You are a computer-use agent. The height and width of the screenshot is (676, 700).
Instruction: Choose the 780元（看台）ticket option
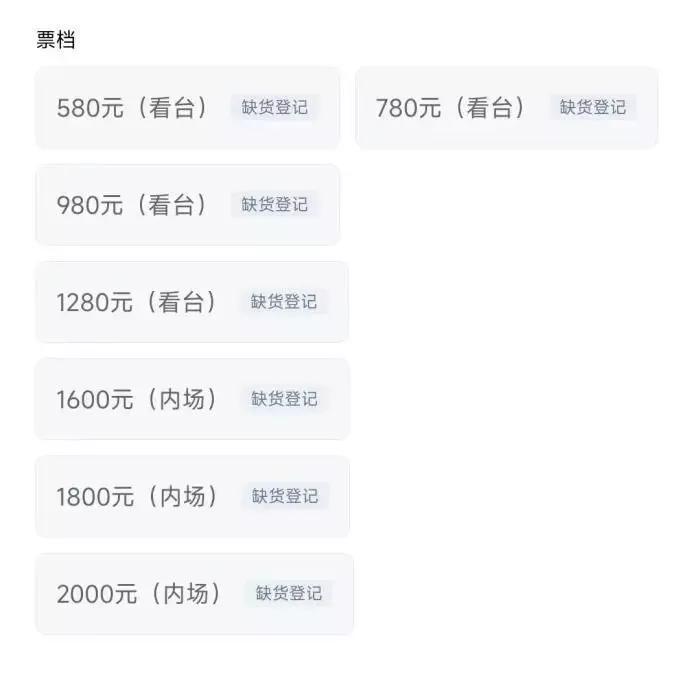[506, 108]
